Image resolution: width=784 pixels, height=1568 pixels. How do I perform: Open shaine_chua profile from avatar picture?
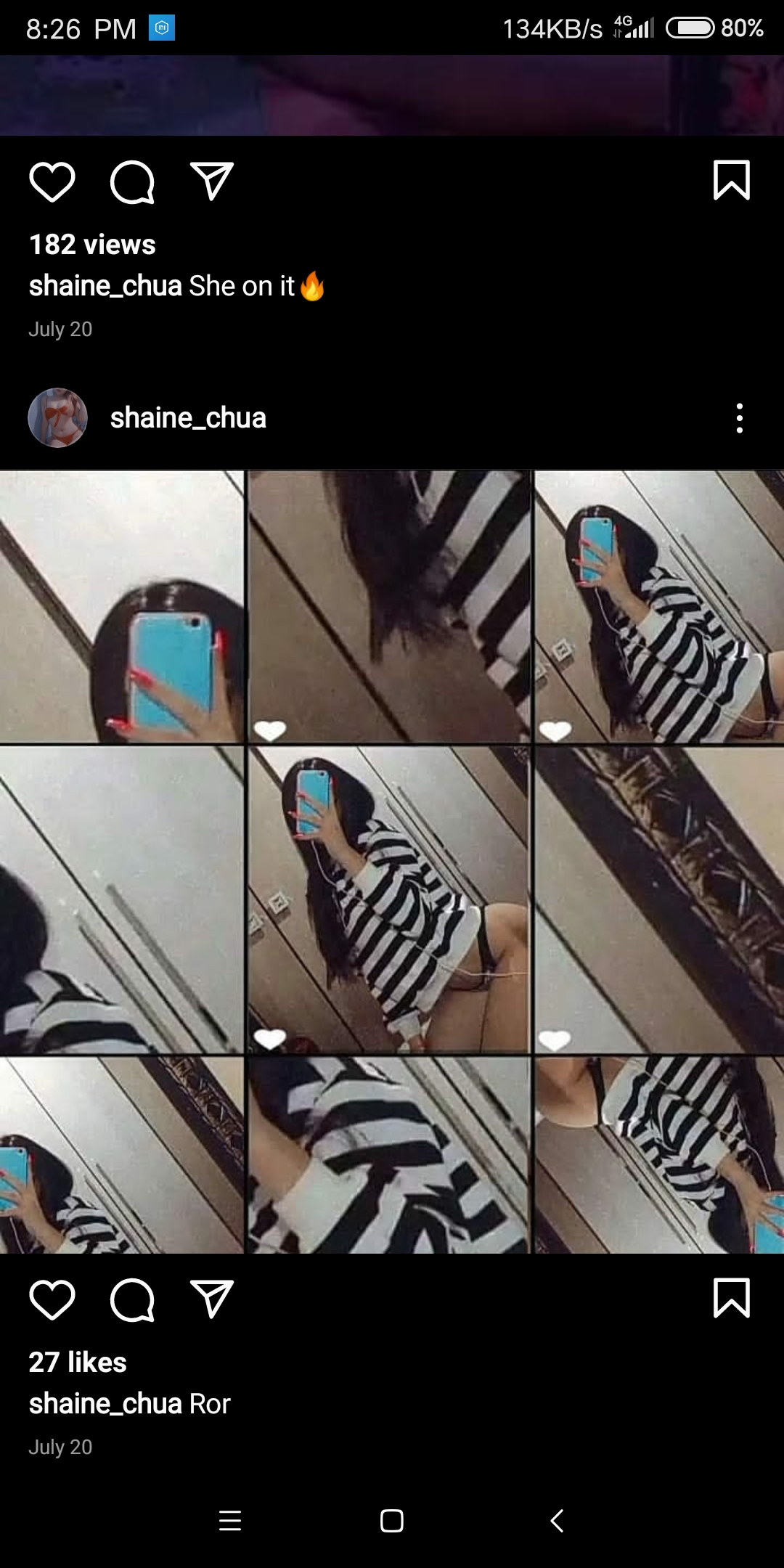[x=57, y=417]
